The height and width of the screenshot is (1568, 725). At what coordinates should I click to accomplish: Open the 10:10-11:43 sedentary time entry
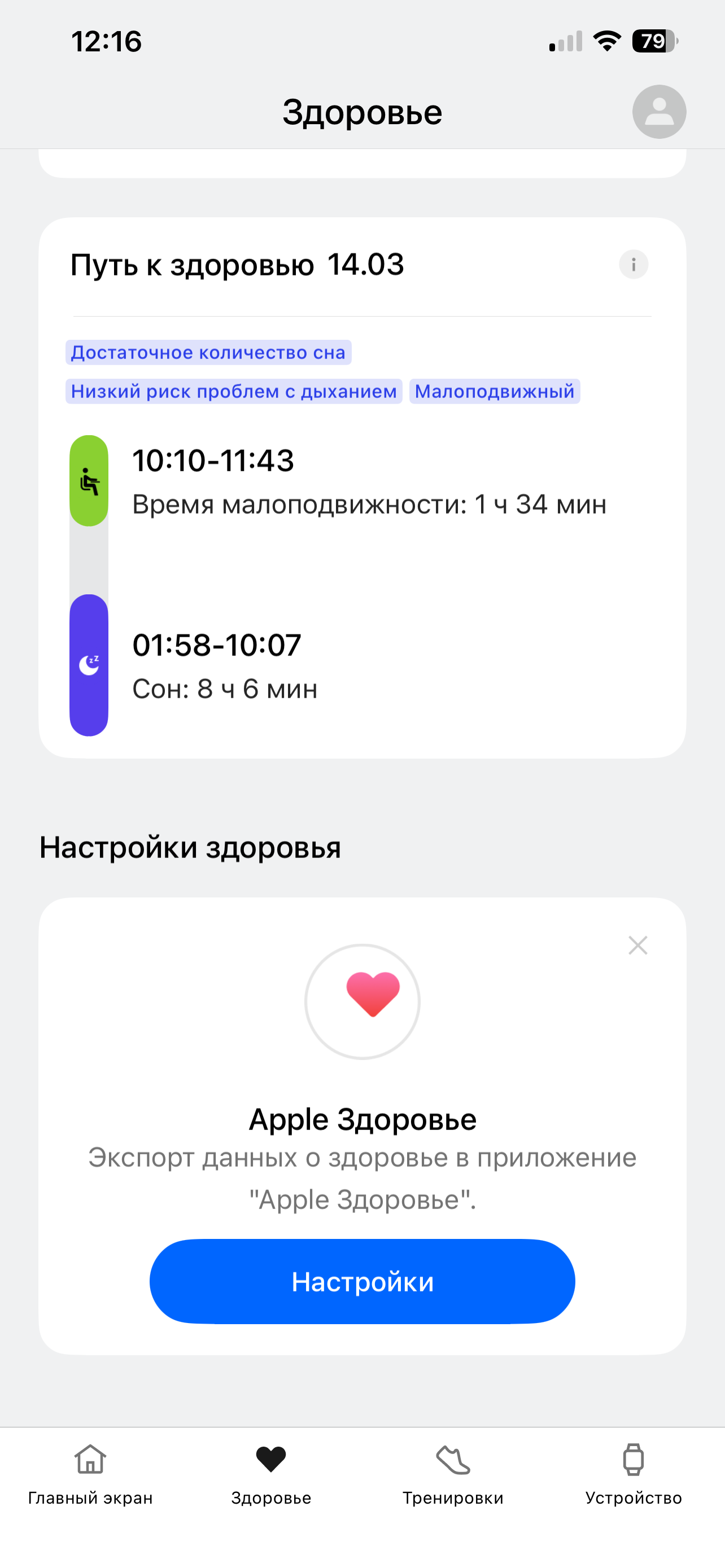(x=368, y=481)
